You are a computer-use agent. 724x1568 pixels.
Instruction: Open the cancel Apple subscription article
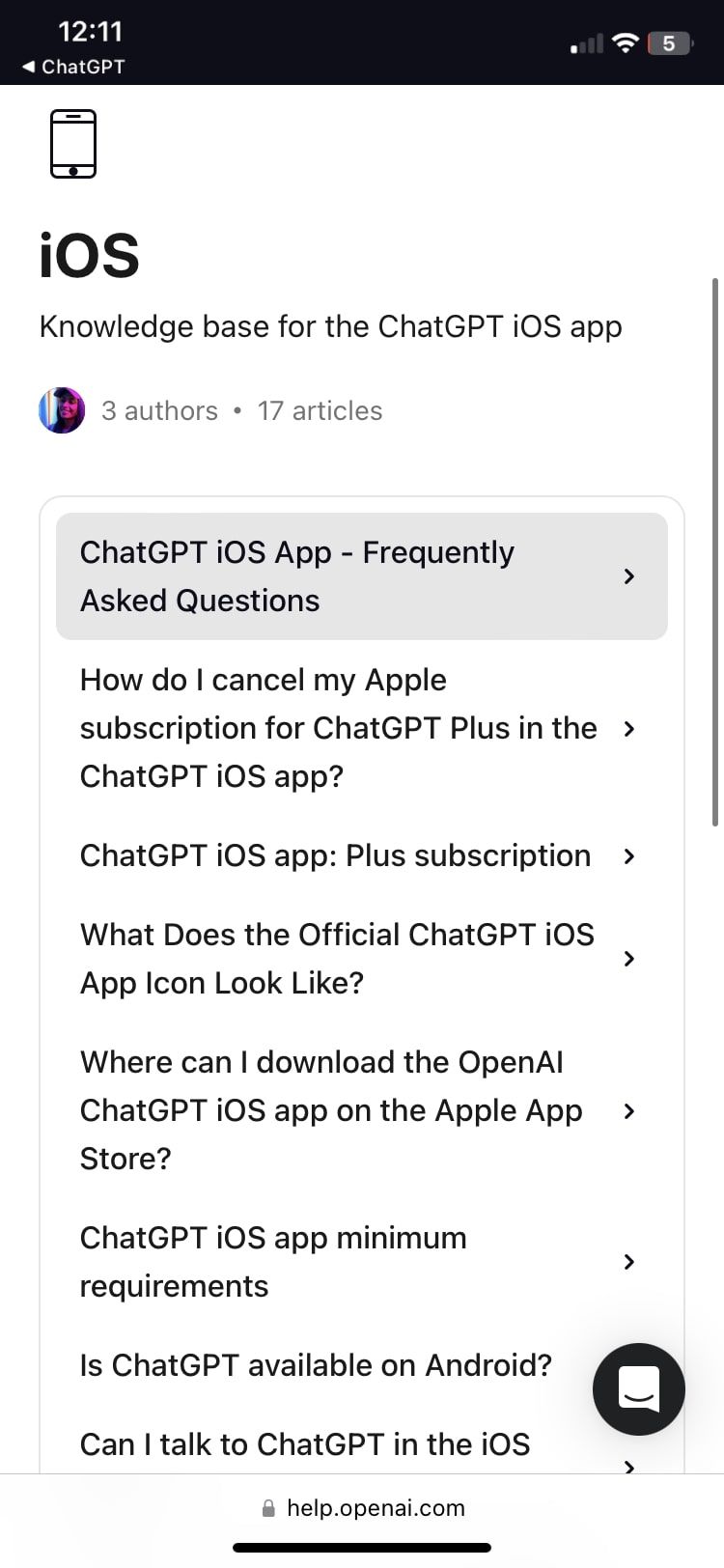[x=338, y=728]
